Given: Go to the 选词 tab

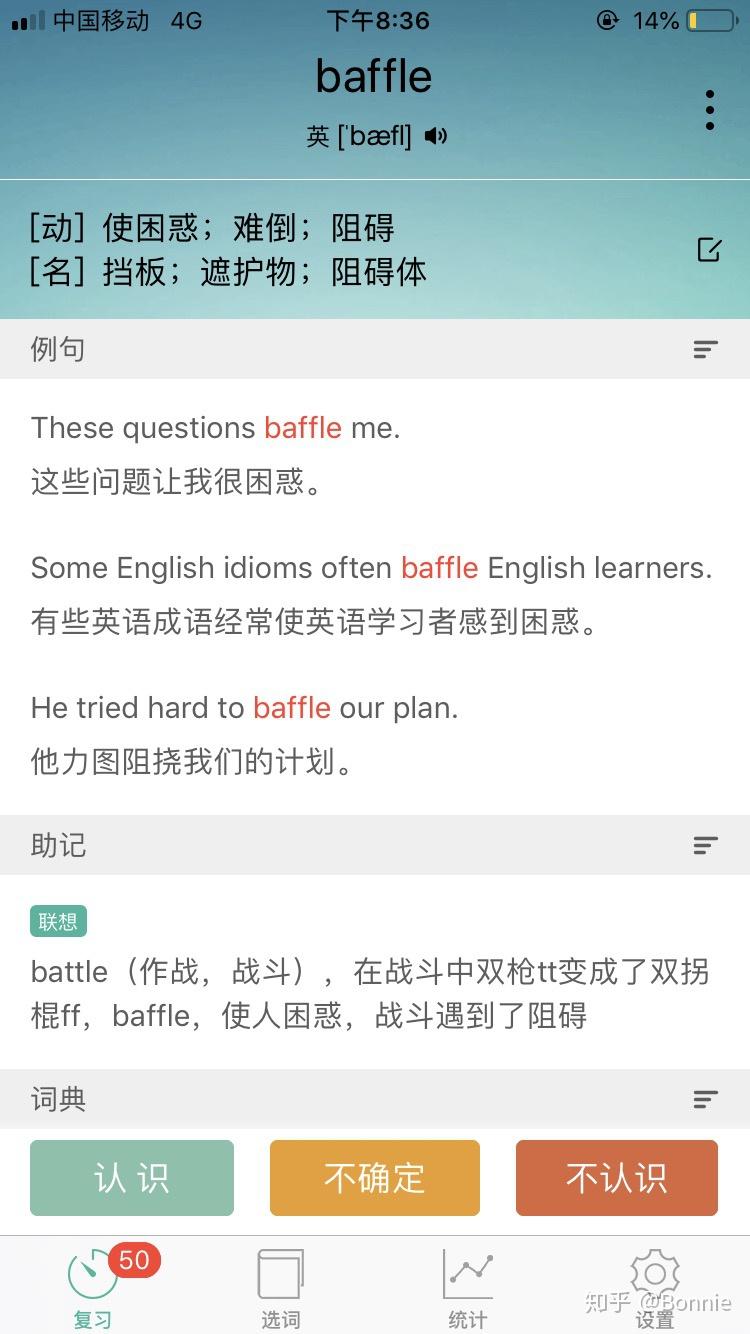Looking at the screenshot, I should [280, 1288].
